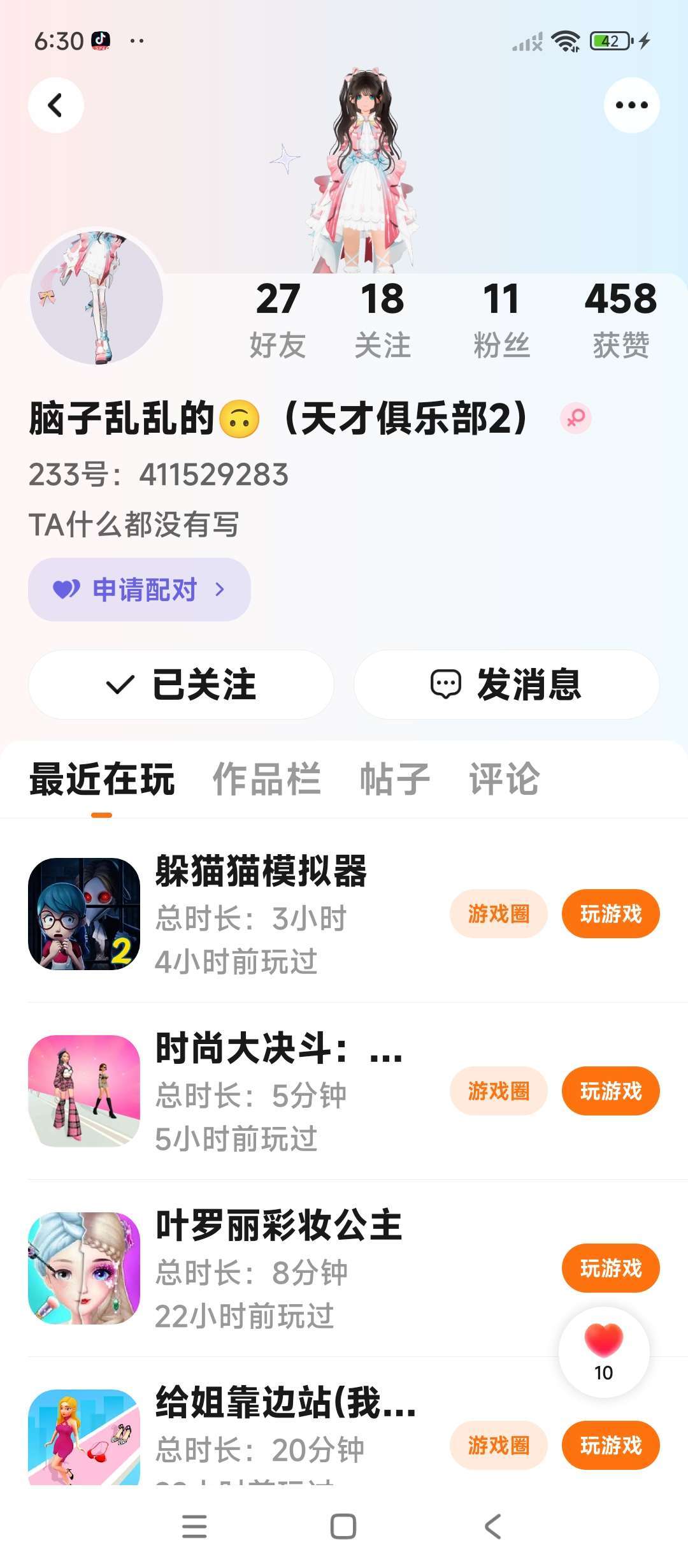Go back using the top-left arrow
This screenshot has width=688, height=1568.
click(56, 105)
